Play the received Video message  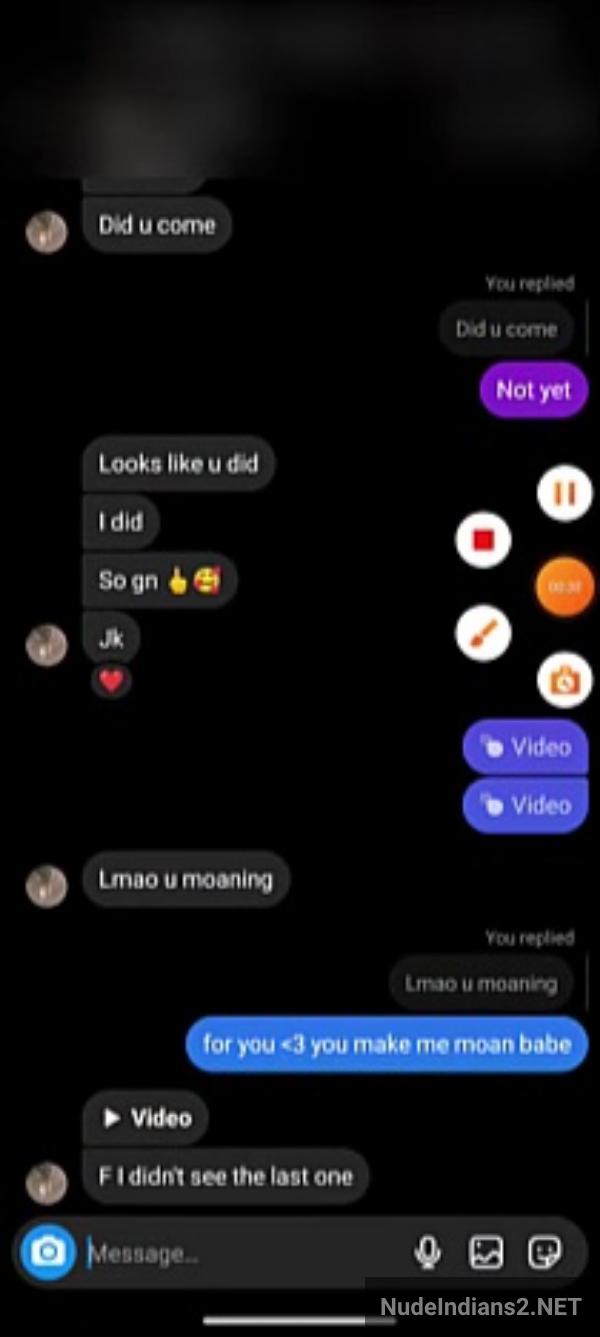(146, 1118)
